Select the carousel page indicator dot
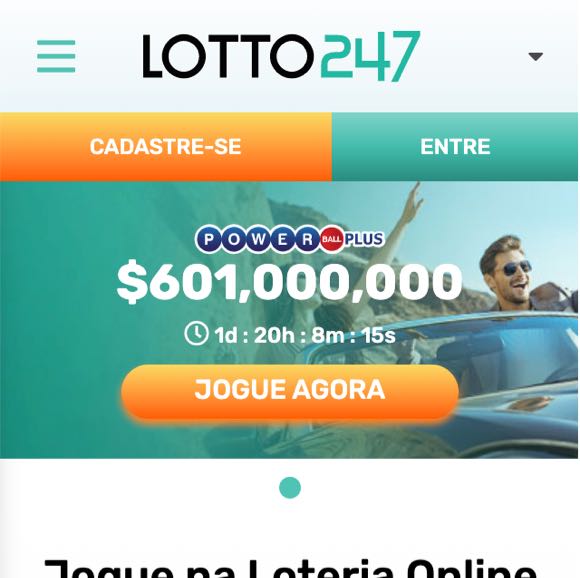 point(290,488)
